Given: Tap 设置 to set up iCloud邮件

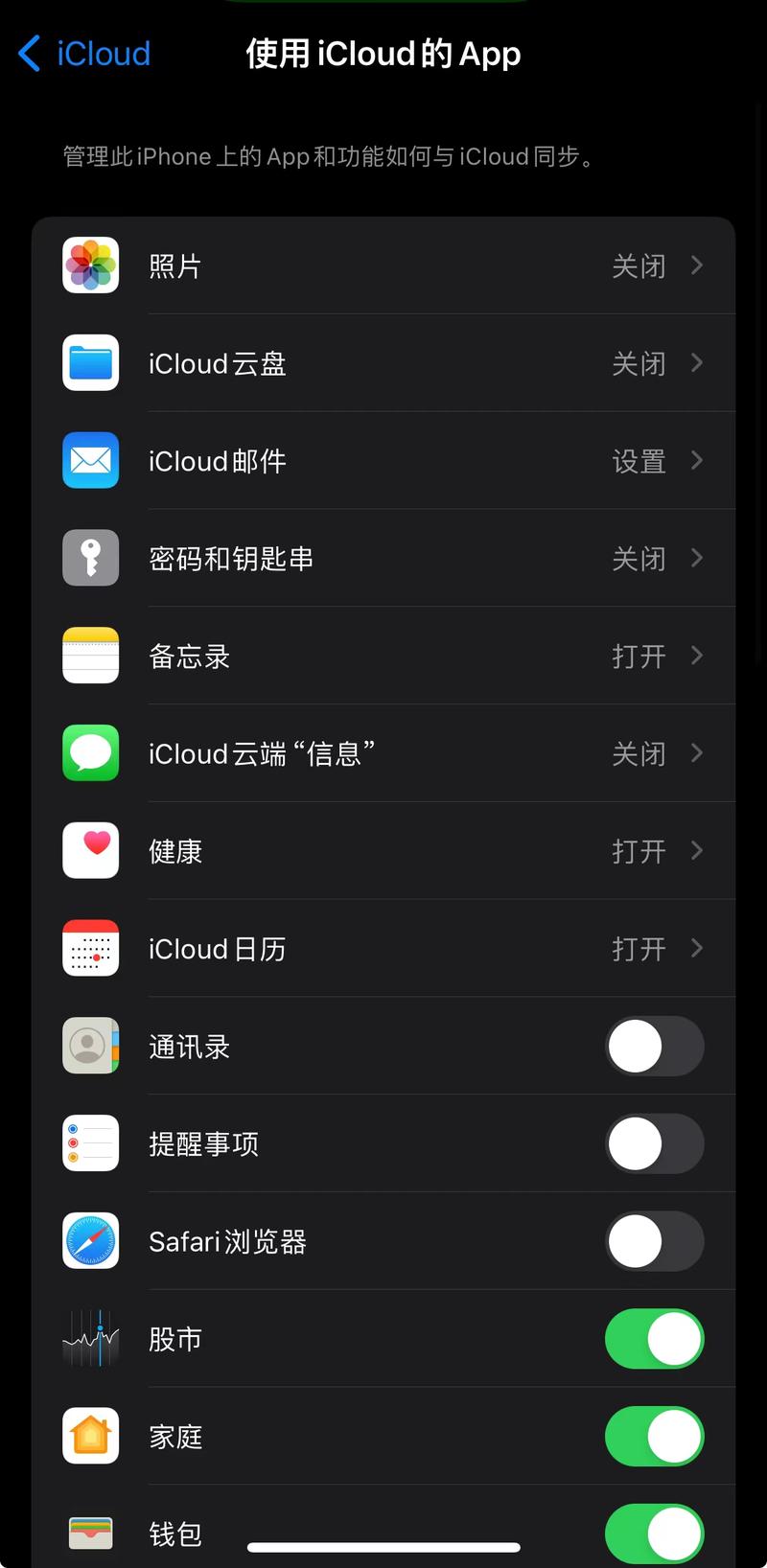Looking at the screenshot, I should (639, 461).
